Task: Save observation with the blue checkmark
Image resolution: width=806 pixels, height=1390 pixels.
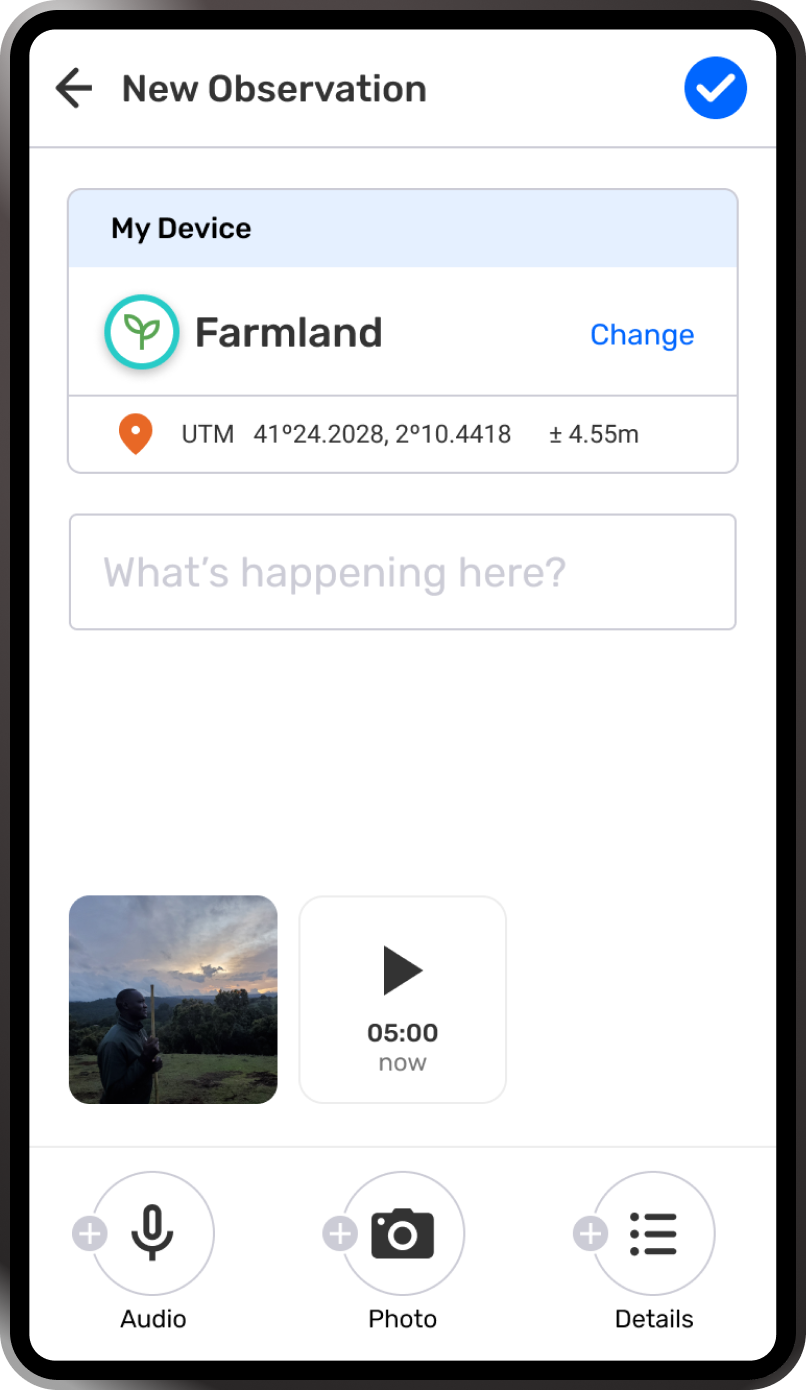Action: [x=715, y=89]
